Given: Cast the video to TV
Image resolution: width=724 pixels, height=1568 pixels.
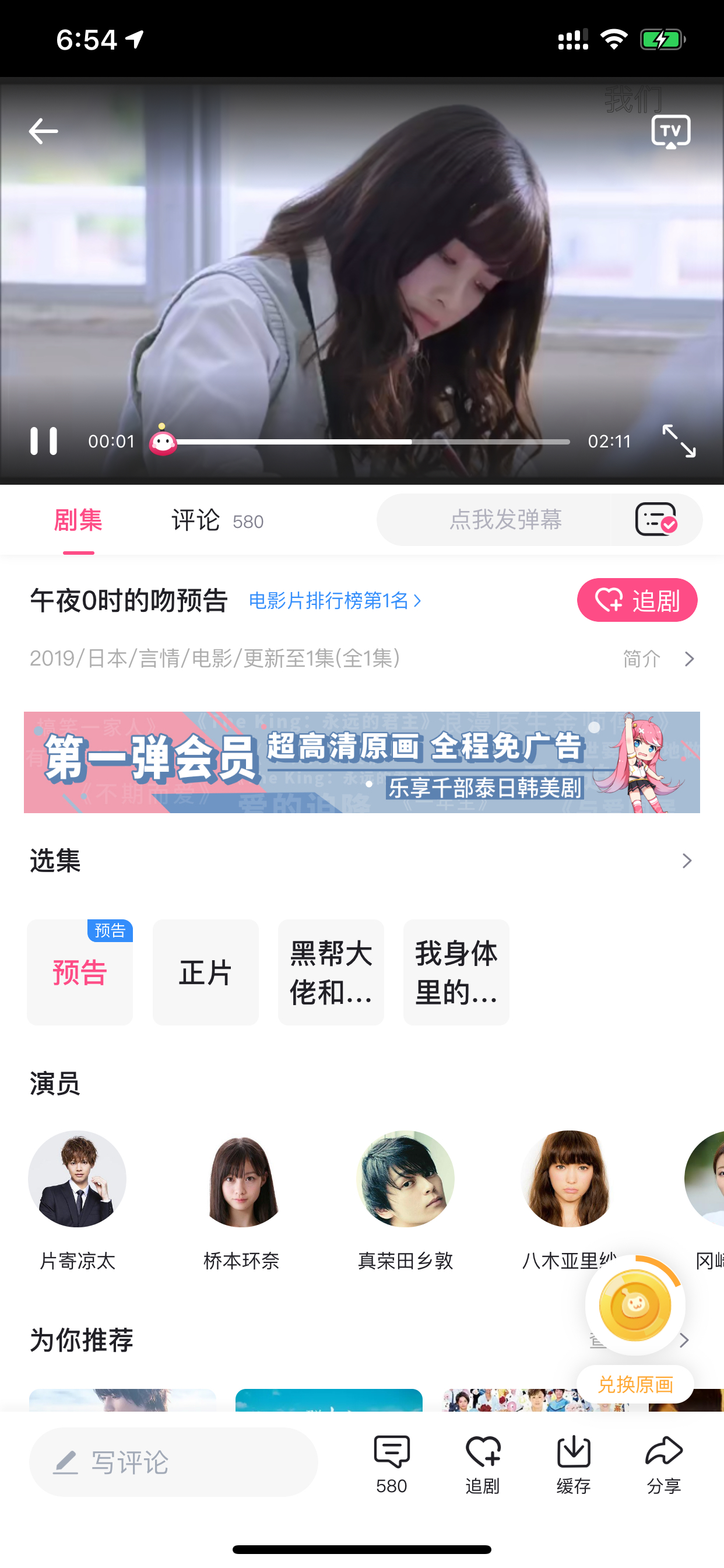Looking at the screenshot, I should 670,131.
